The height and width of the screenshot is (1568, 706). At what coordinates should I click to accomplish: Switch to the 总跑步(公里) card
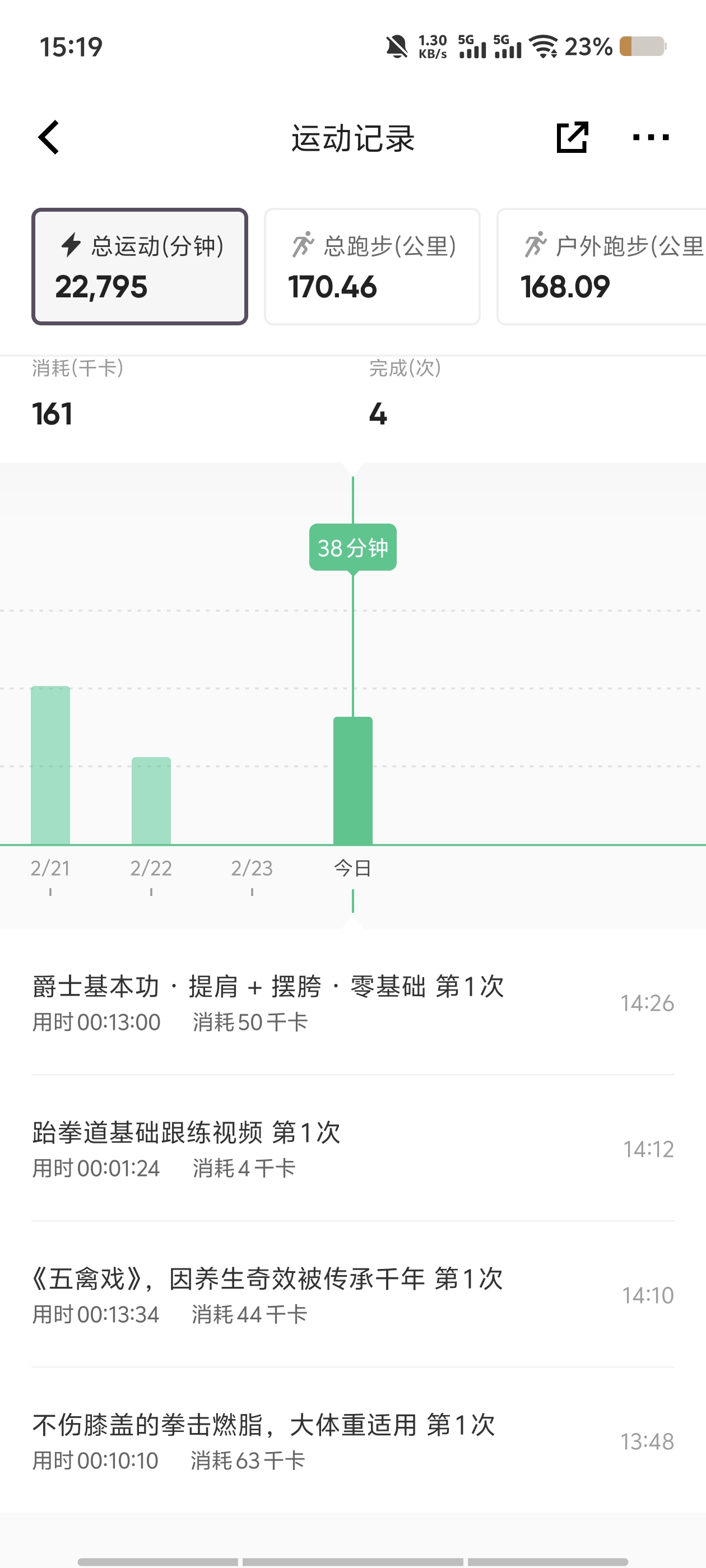point(371,267)
